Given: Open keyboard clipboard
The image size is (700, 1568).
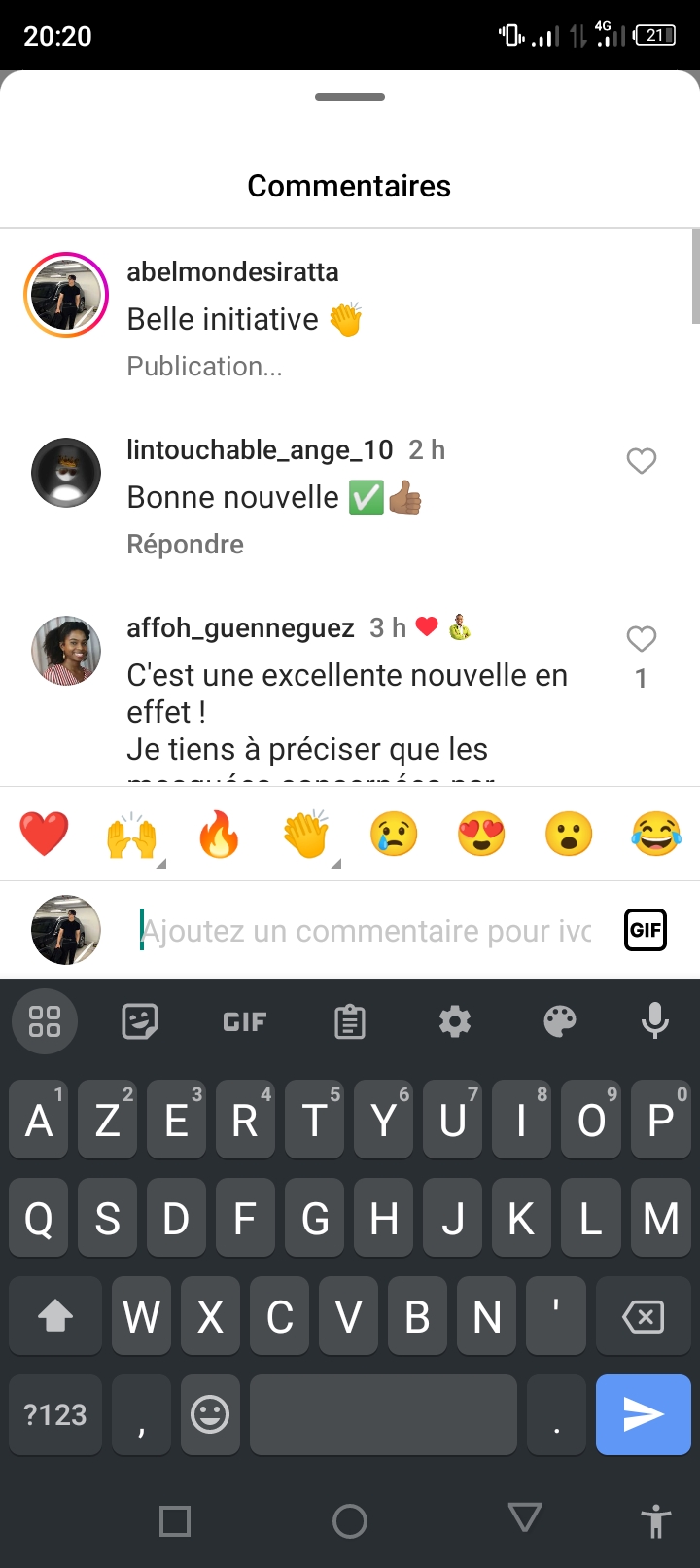Looking at the screenshot, I should pyautogui.click(x=349, y=1021).
